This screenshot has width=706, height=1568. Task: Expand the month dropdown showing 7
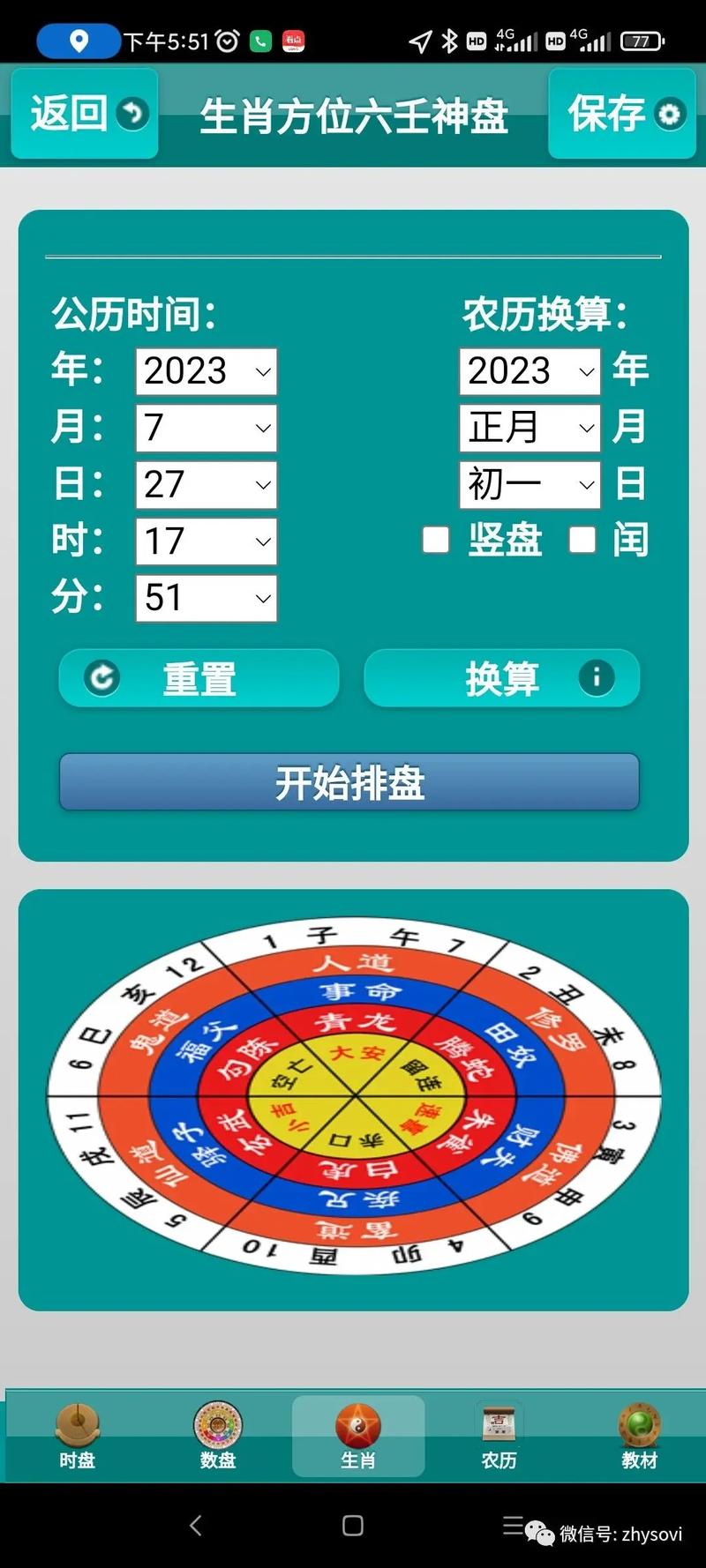point(206,428)
